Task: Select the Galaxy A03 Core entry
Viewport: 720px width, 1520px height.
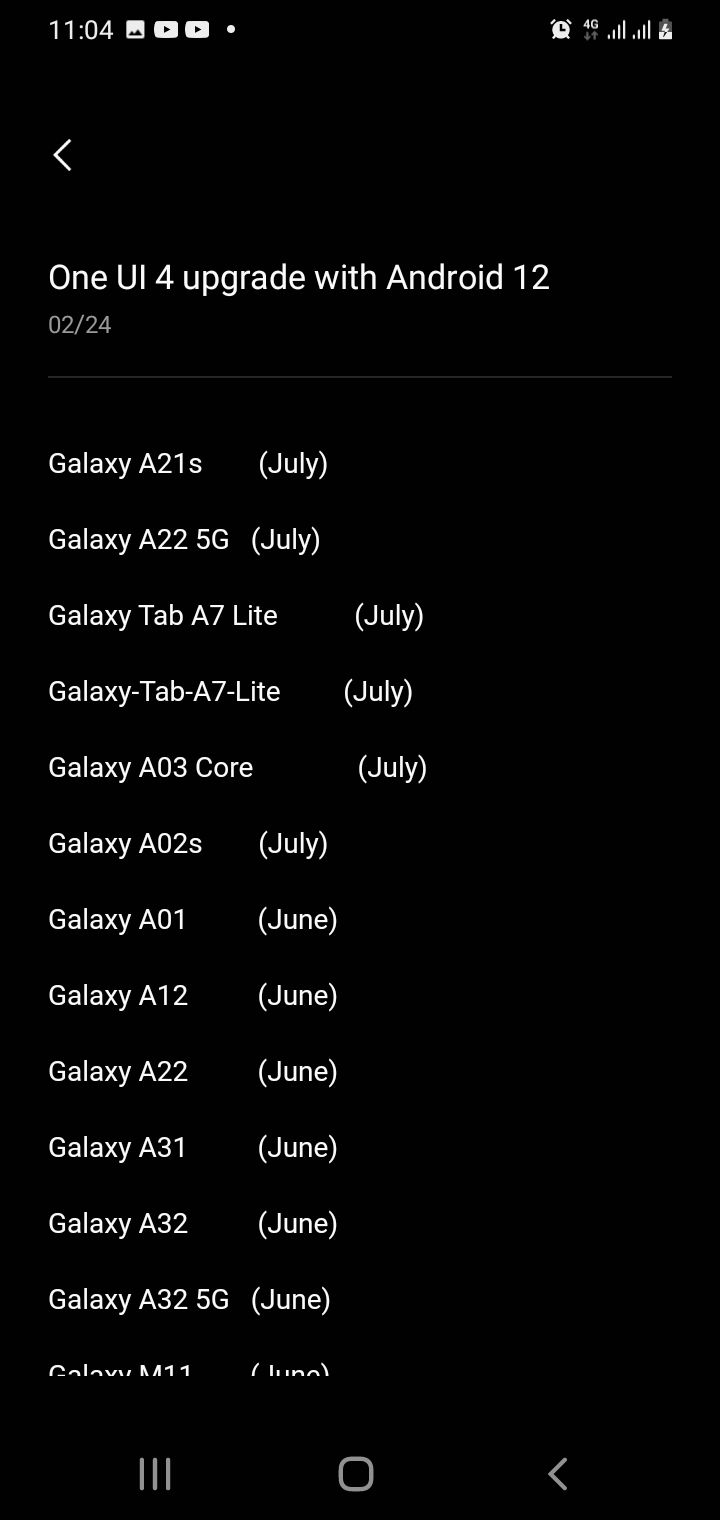Action: [x=151, y=767]
